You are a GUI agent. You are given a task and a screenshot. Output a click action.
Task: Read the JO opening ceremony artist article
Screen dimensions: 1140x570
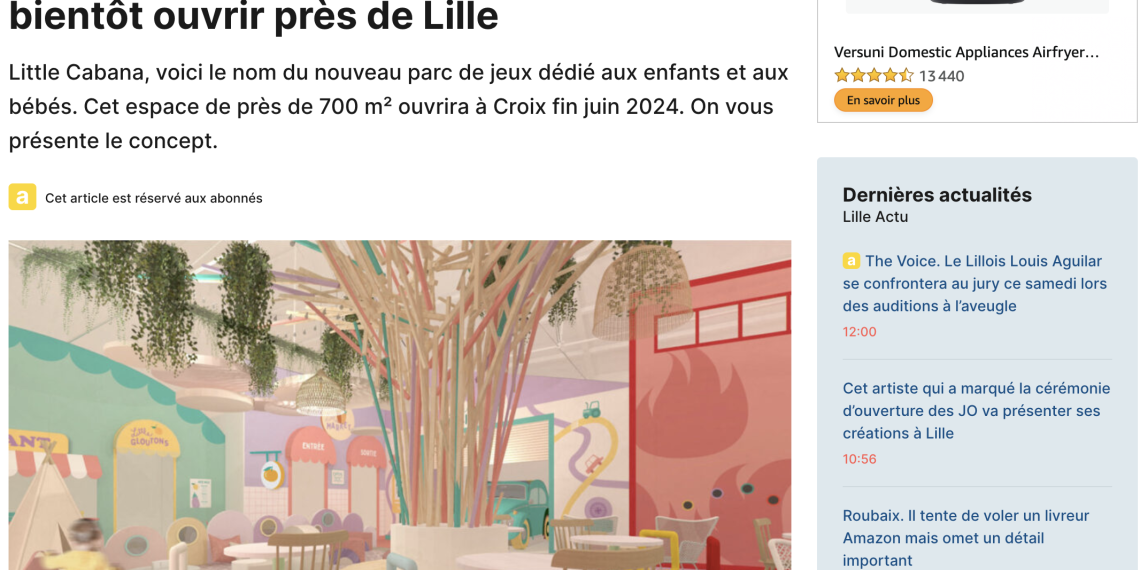[x=976, y=410]
